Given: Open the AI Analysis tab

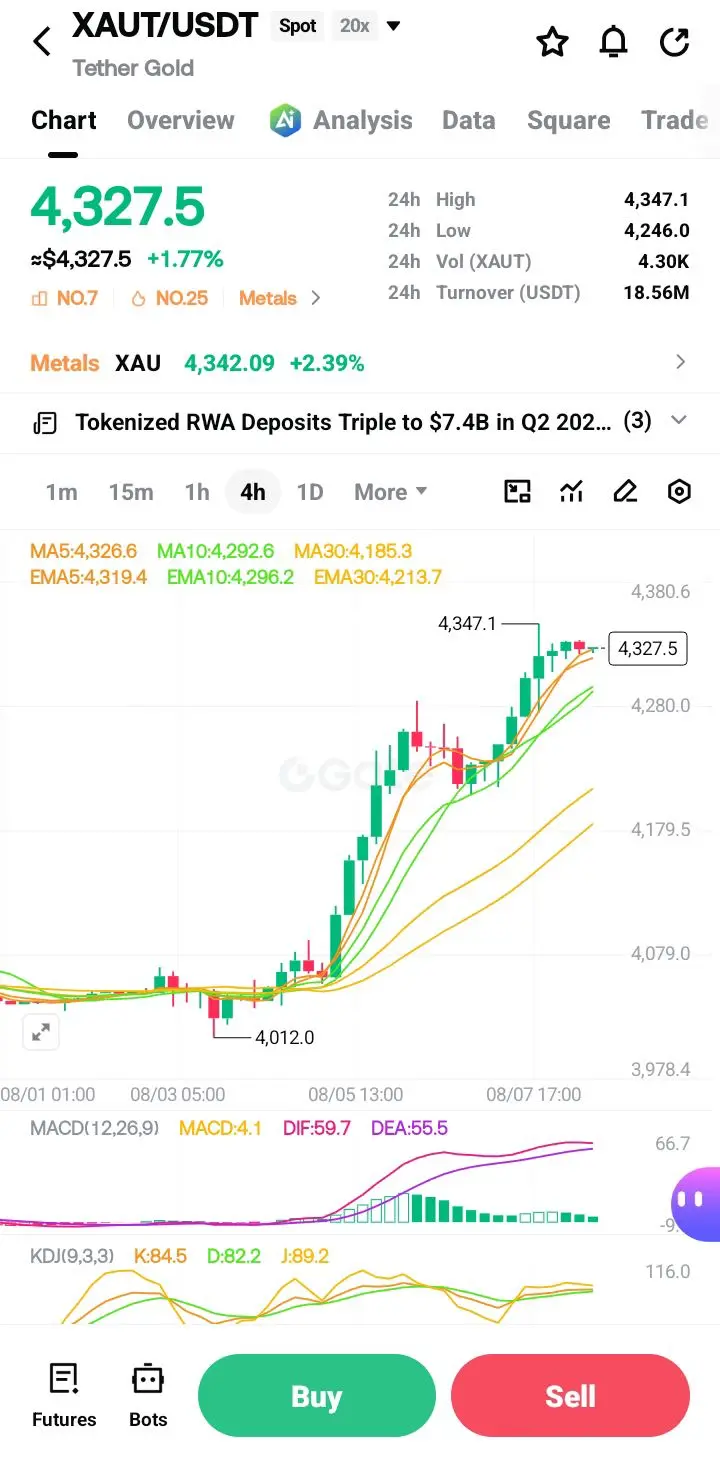Looking at the screenshot, I should (341, 120).
